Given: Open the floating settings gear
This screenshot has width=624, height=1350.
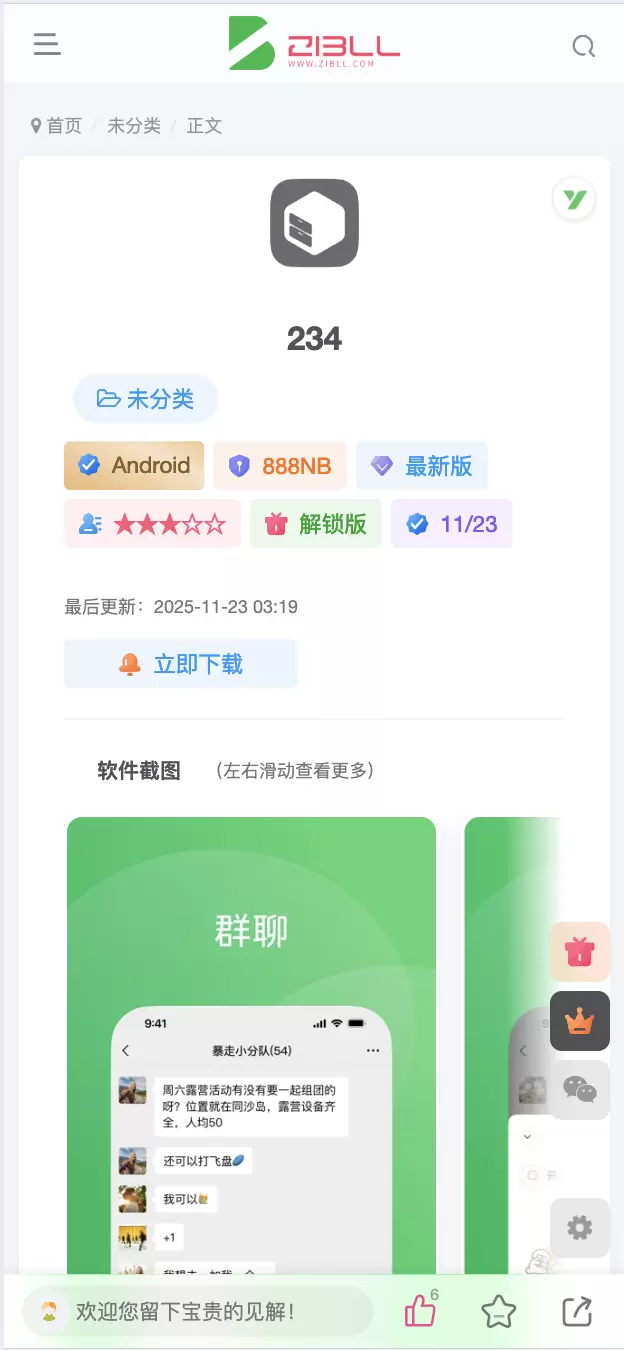Looking at the screenshot, I should tap(580, 1227).
